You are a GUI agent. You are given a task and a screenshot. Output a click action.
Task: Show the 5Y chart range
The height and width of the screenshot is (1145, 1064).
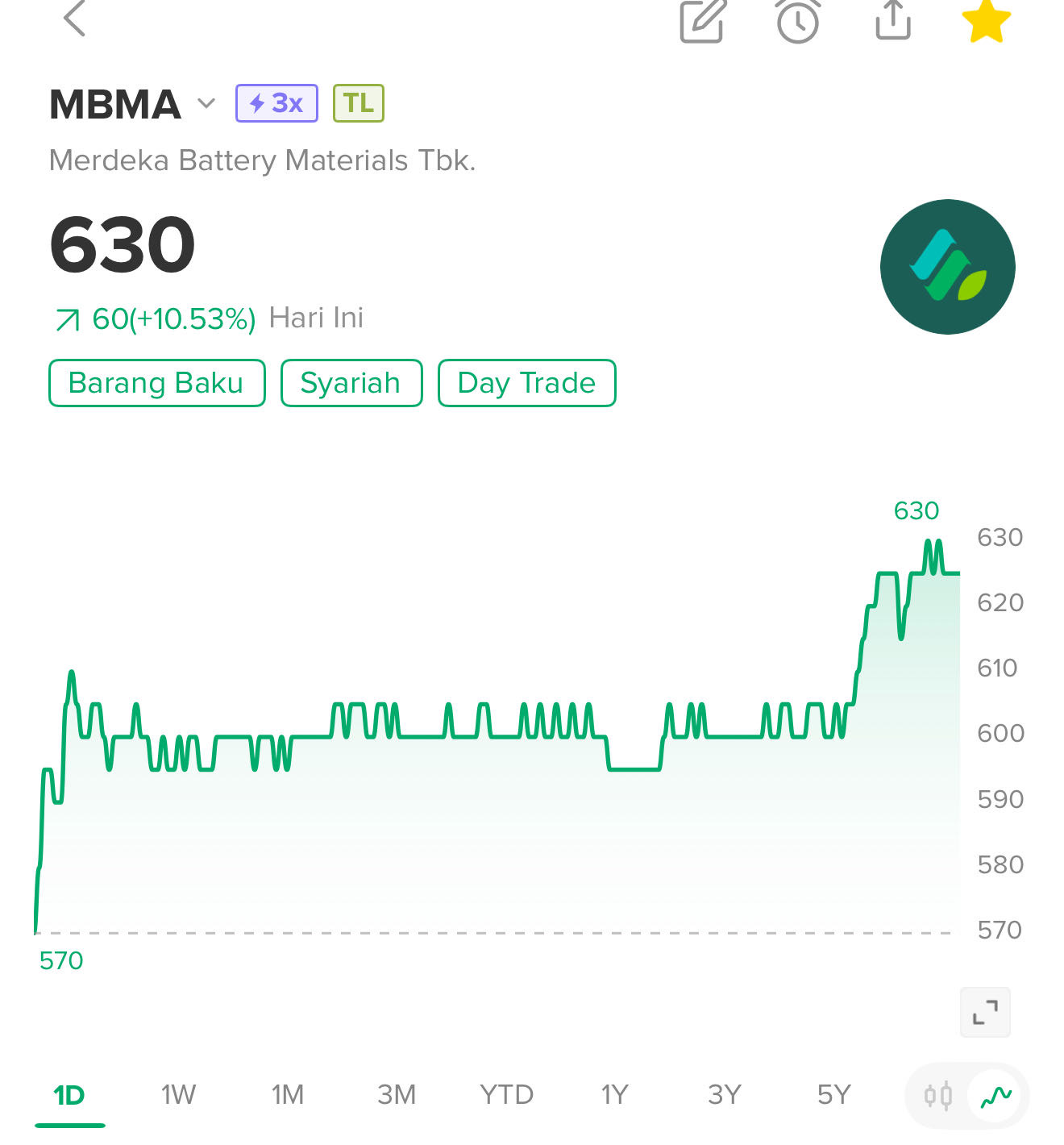pyautogui.click(x=833, y=1095)
